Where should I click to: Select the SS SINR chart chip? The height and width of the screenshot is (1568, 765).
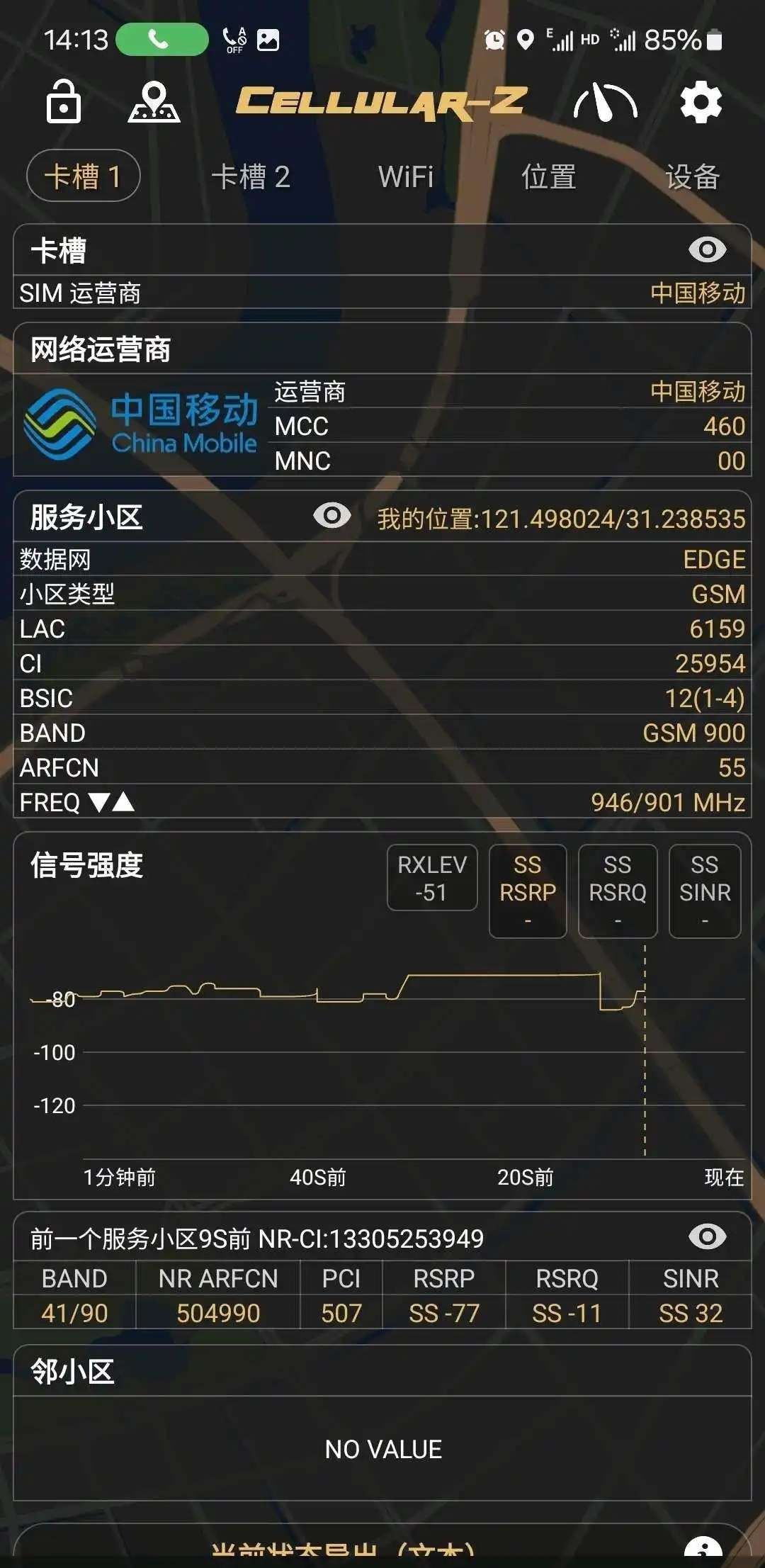pyautogui.click(x=705, y=891)
